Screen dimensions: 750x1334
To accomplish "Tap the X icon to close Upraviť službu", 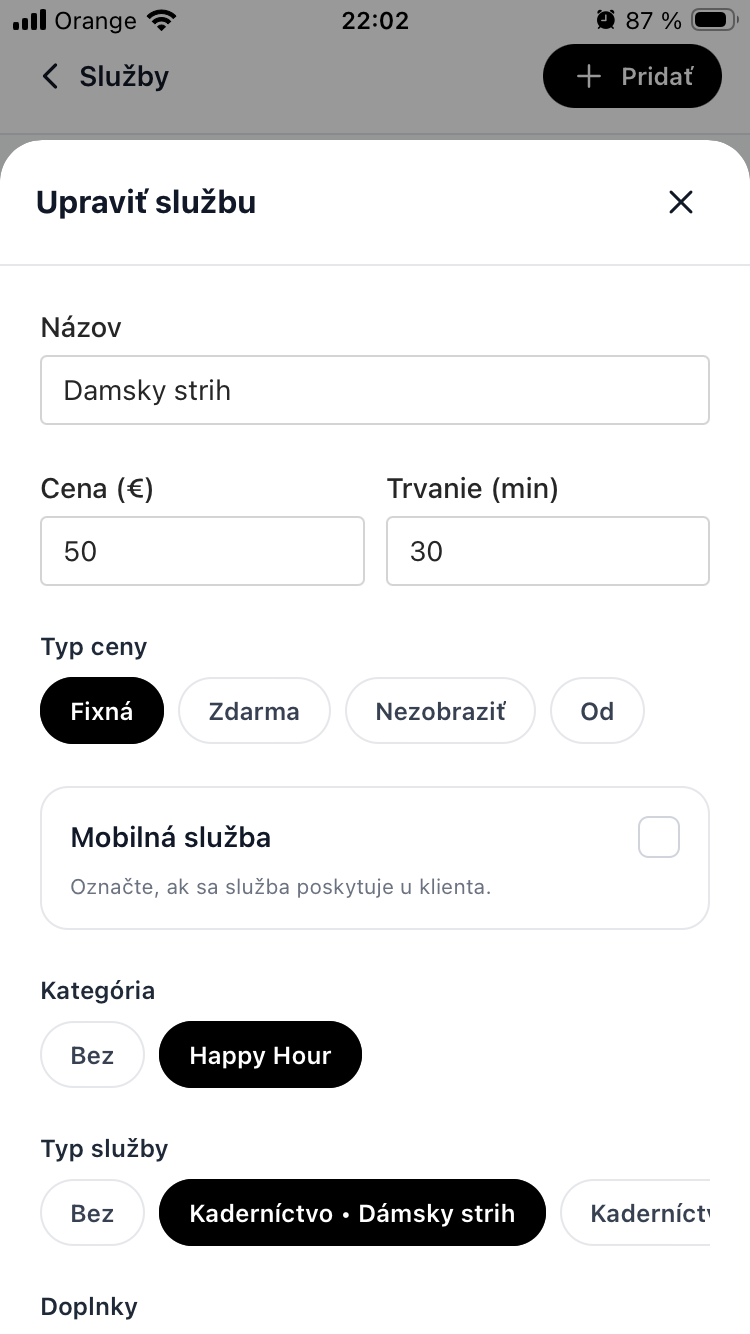I will 681,202.
